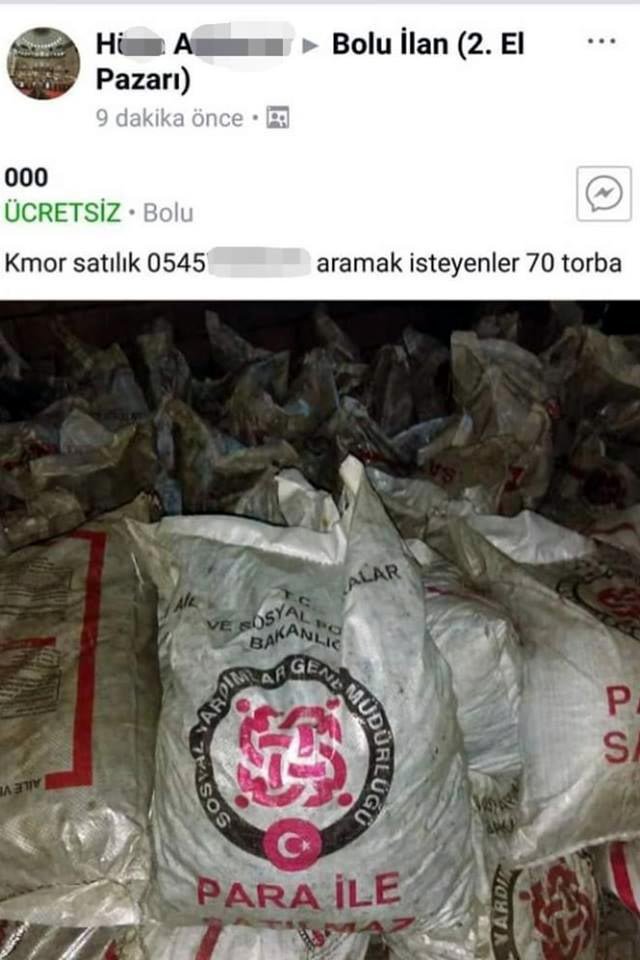
Task: Open the coal sacks listing photo
Action: (320, 630)
